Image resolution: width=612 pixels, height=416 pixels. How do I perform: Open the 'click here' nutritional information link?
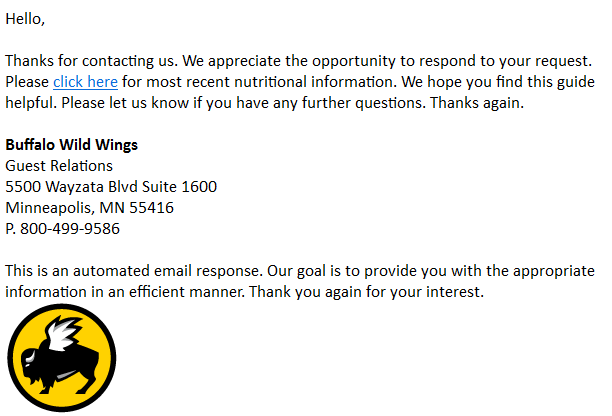coord(85,82)
